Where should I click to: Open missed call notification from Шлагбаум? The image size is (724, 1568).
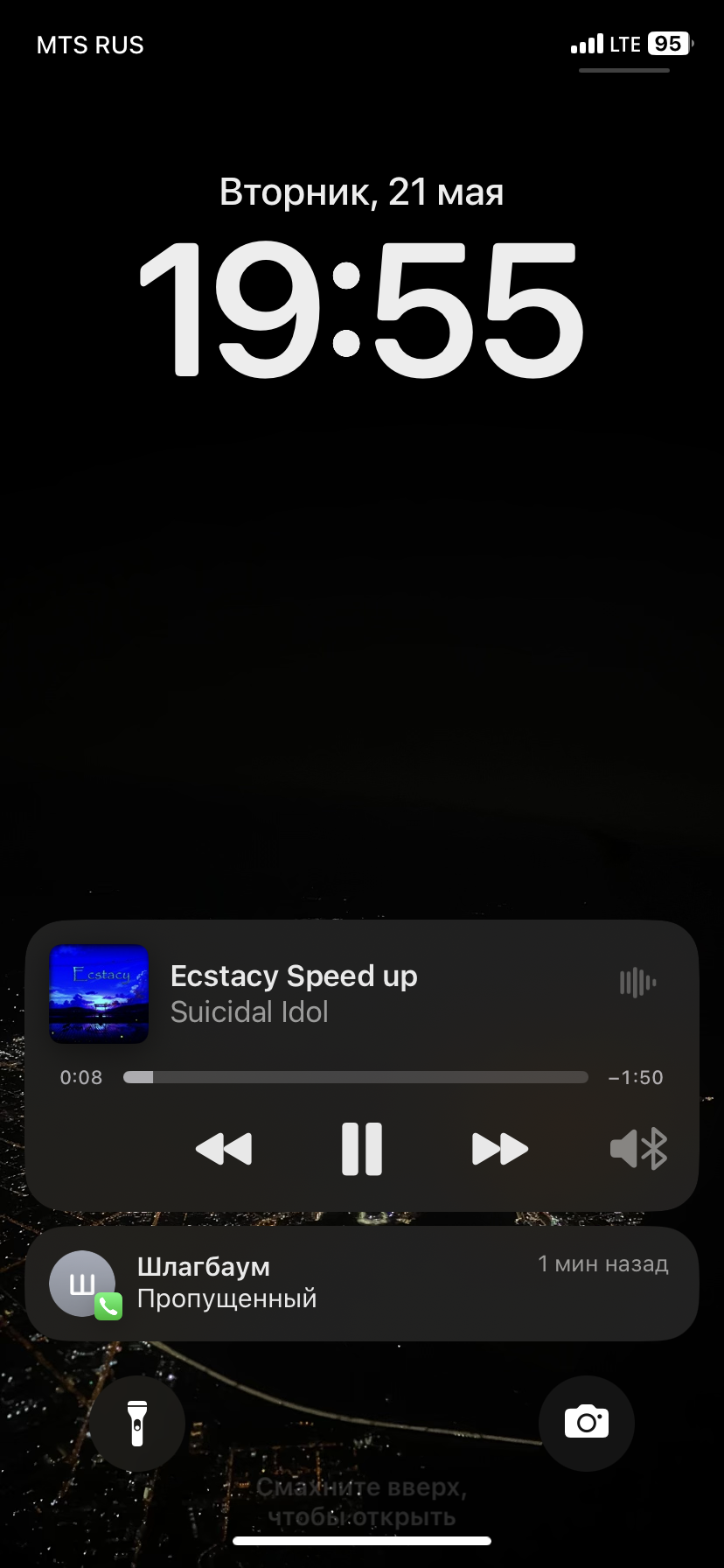362,1284
